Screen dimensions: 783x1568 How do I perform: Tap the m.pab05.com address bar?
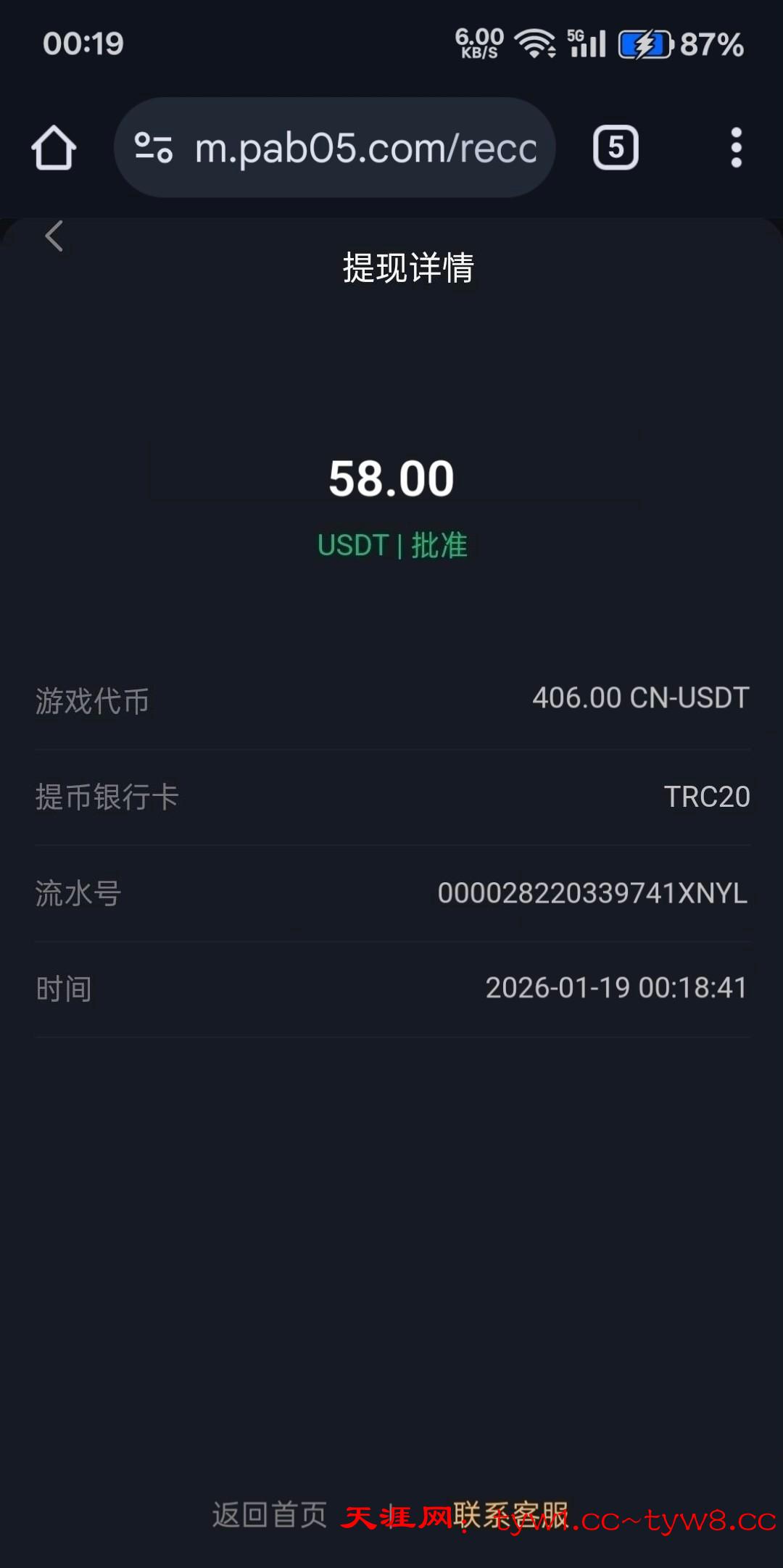tap(365, 148)
